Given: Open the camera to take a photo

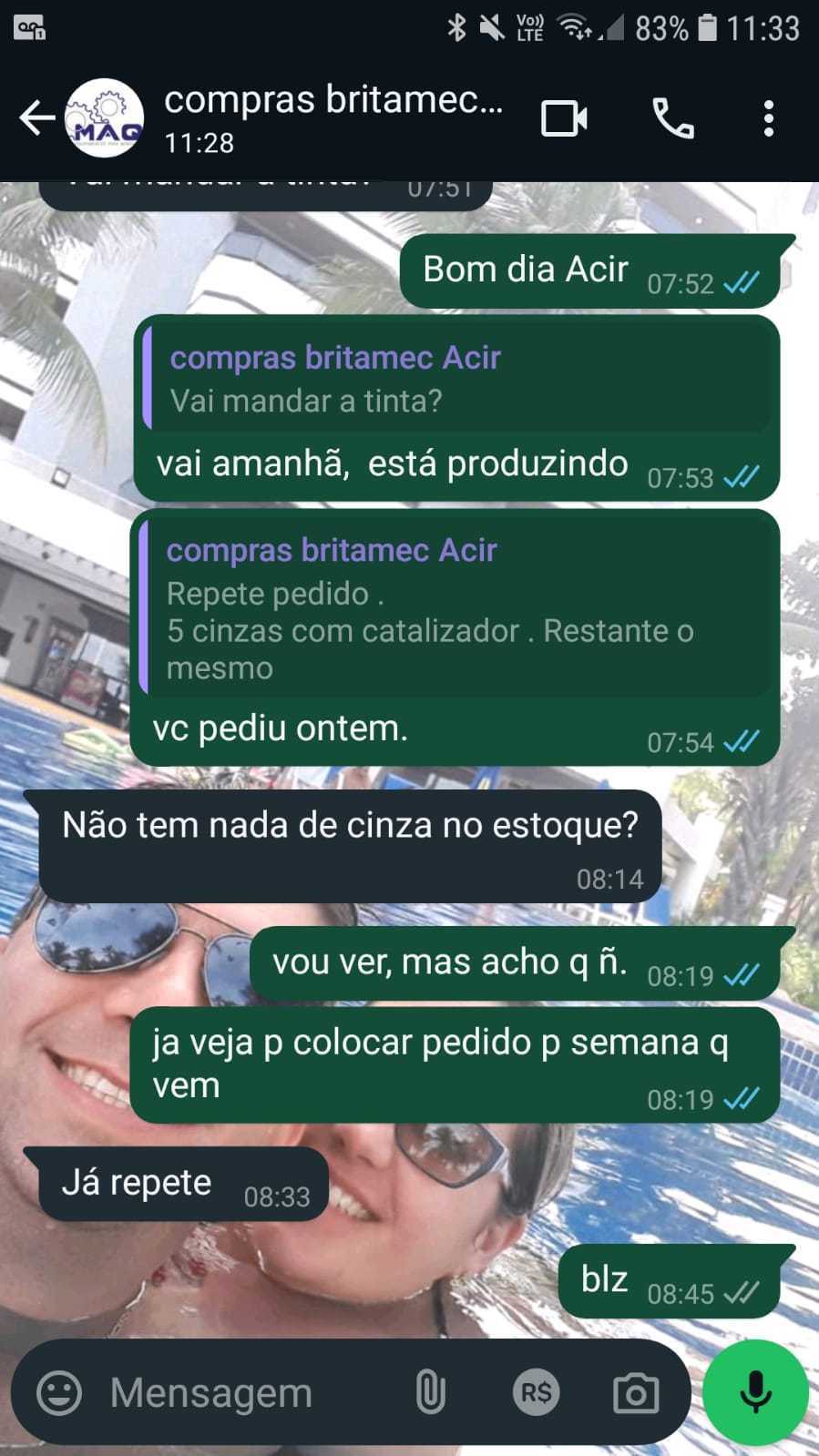Looking at the screenshot, I should [x=636, y=1392].
